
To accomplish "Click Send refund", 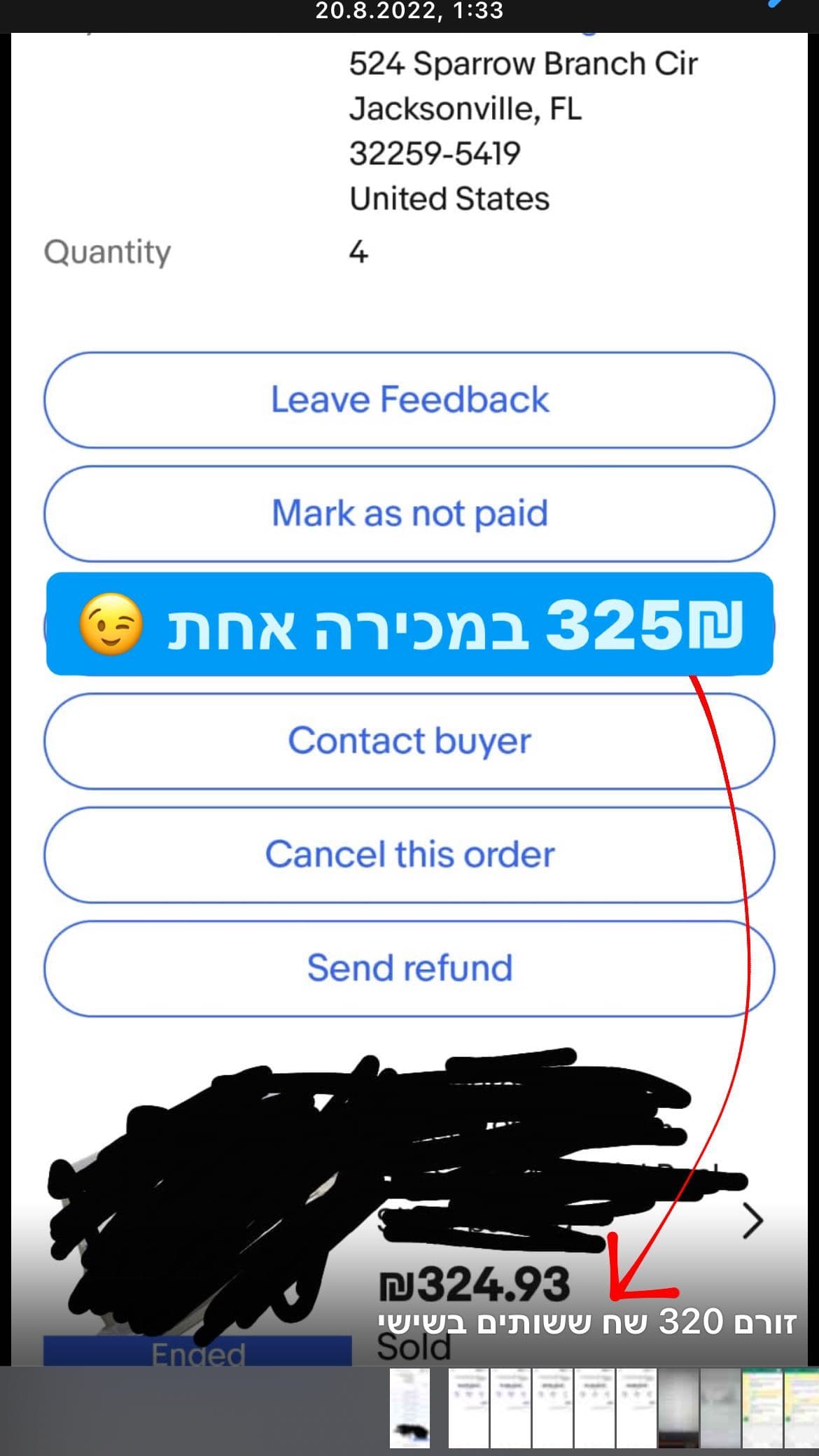I will [409, 967].
